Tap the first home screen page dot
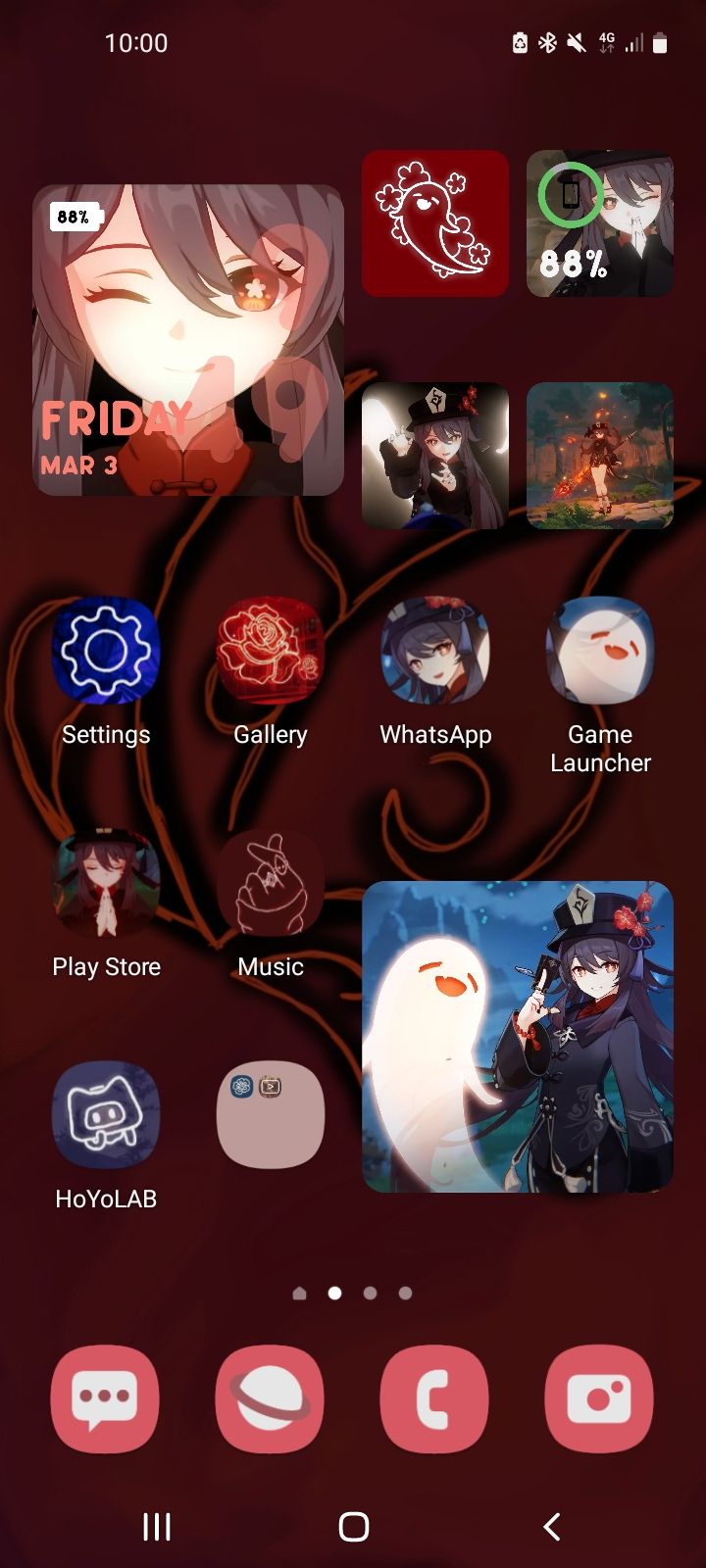The width and height of the screenshot is (706, 1568). click(x=300, y=1293)
